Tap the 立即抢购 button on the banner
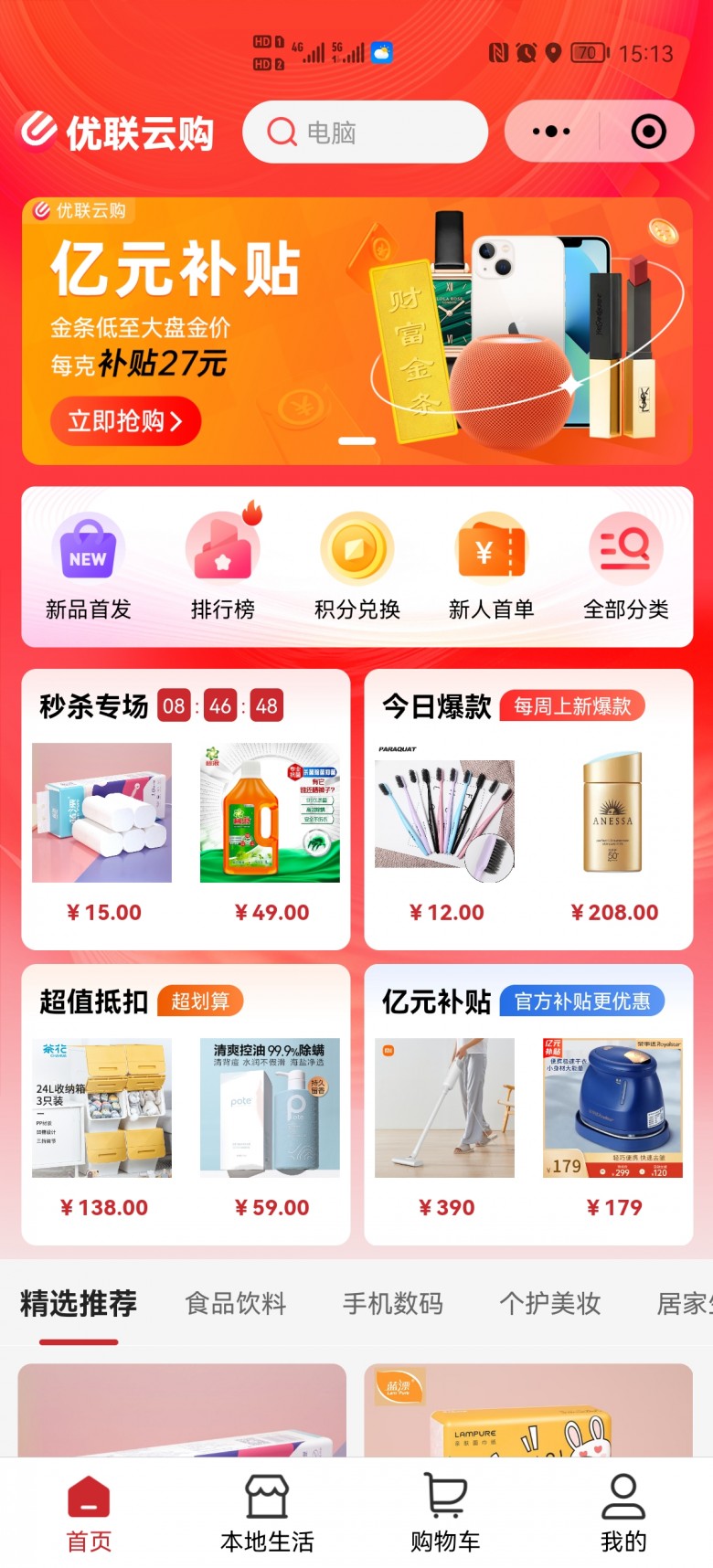The image size is (713, 1568). click(125, 421)
